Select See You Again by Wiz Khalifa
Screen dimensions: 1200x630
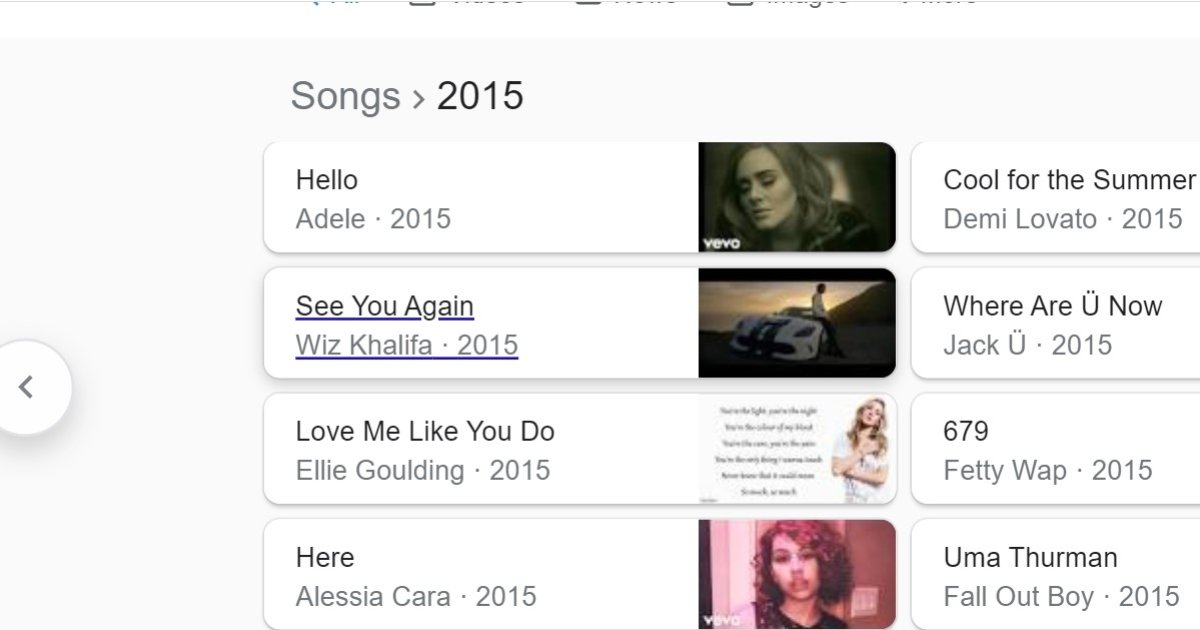(x=480, y=324)
